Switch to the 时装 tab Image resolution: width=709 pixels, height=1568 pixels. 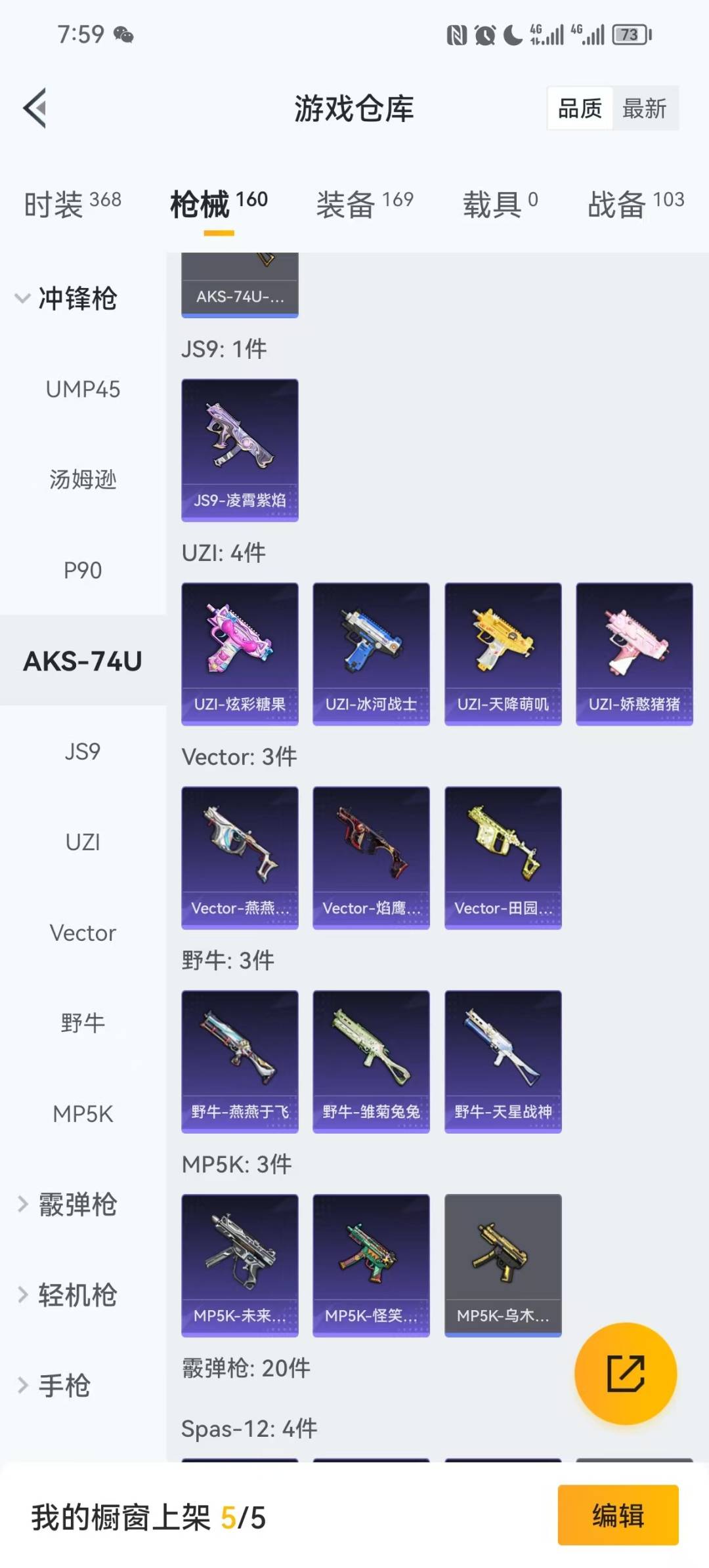coord(72,204)
